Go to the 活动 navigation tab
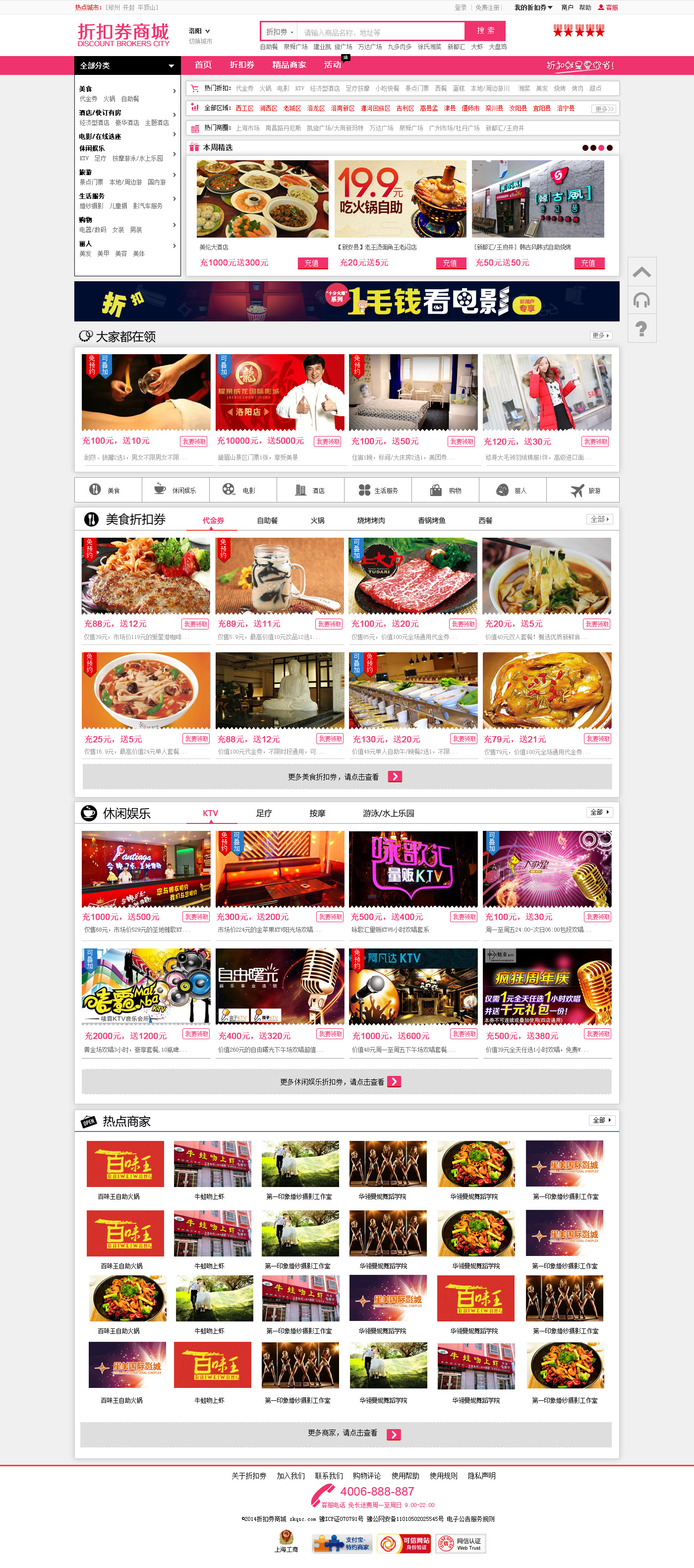694x1568 pixels. (332, 65)
